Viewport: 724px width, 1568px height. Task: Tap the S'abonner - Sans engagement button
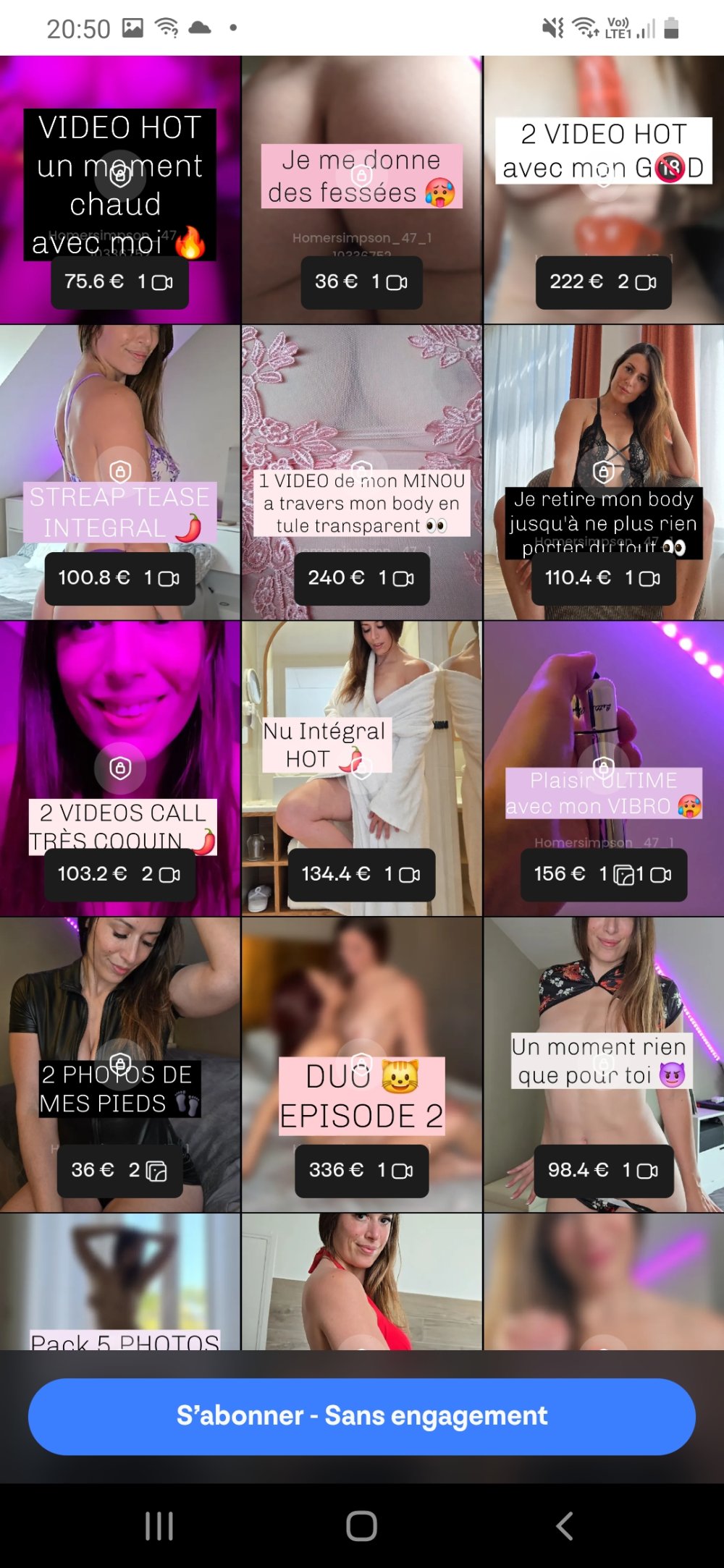361,1416
